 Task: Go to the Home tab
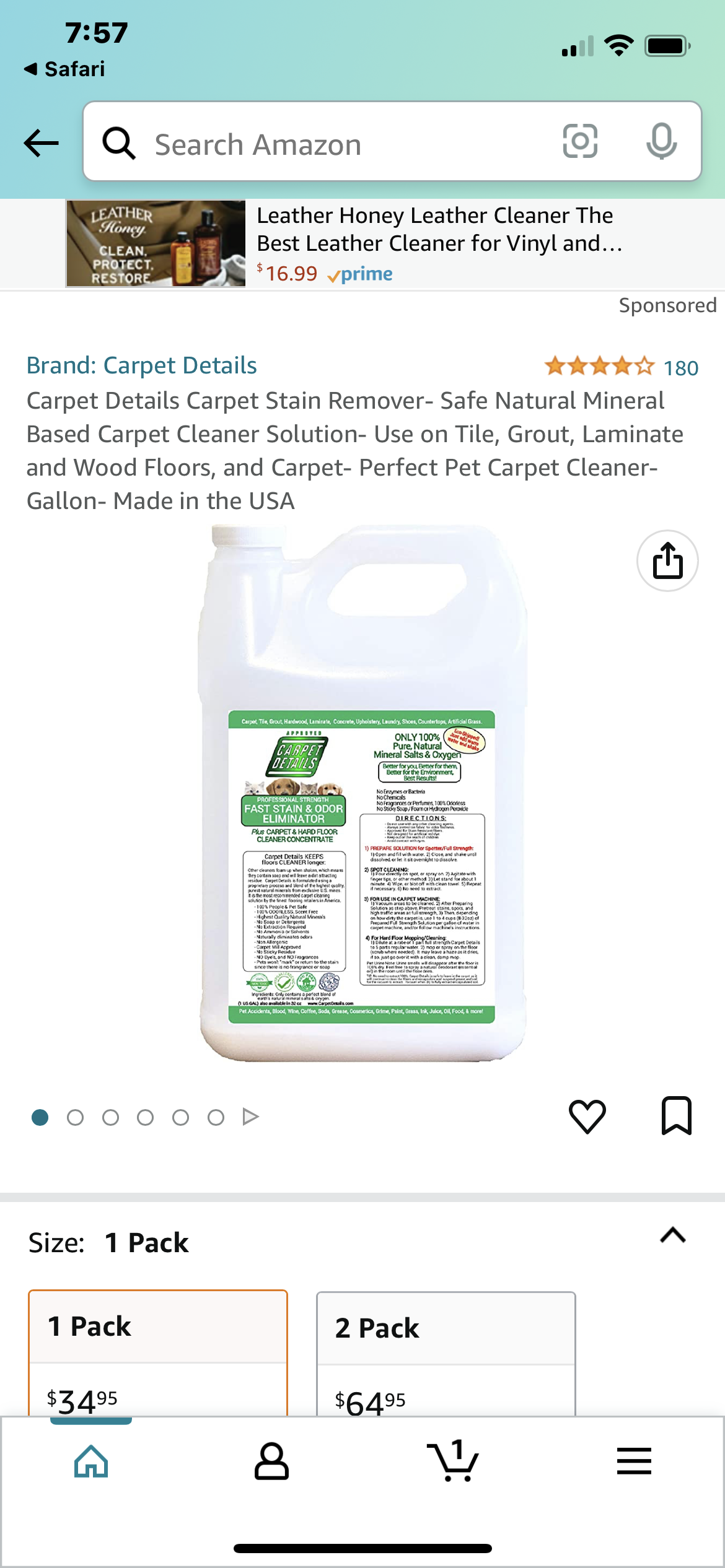tap(91, 1461)
